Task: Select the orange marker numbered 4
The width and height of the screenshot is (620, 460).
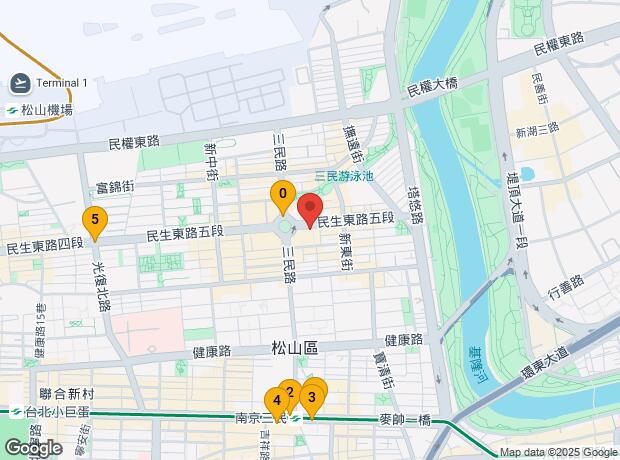Action: (276, 402)
